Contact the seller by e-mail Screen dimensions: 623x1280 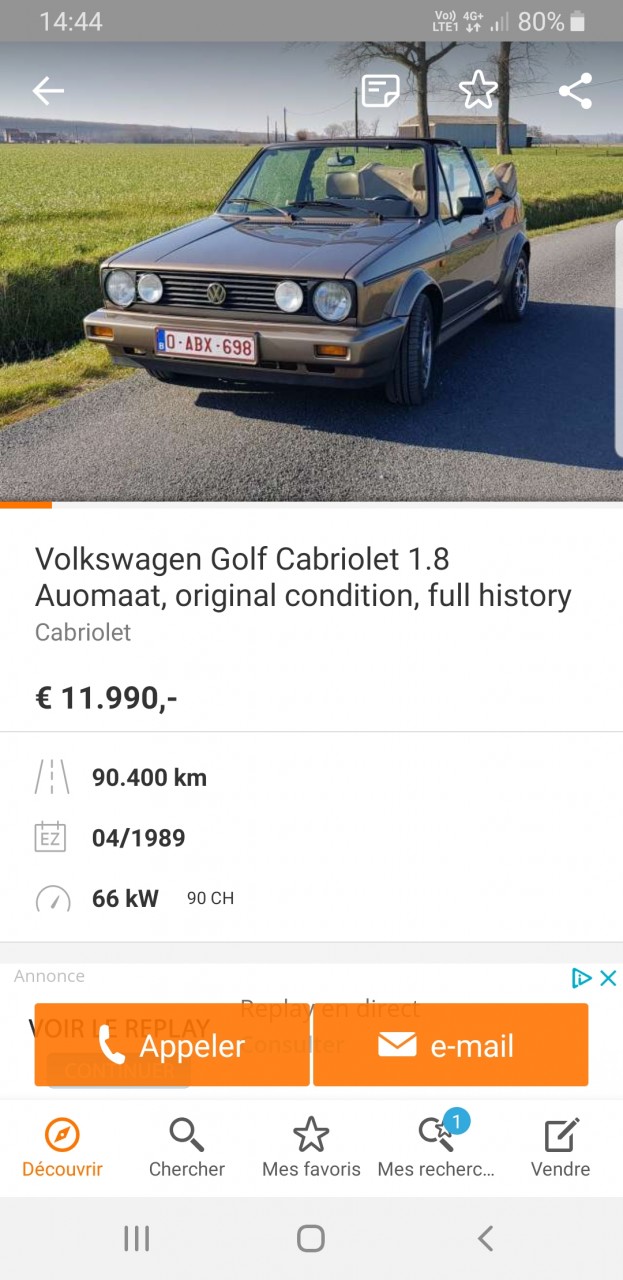click(x=450, y=1045)
